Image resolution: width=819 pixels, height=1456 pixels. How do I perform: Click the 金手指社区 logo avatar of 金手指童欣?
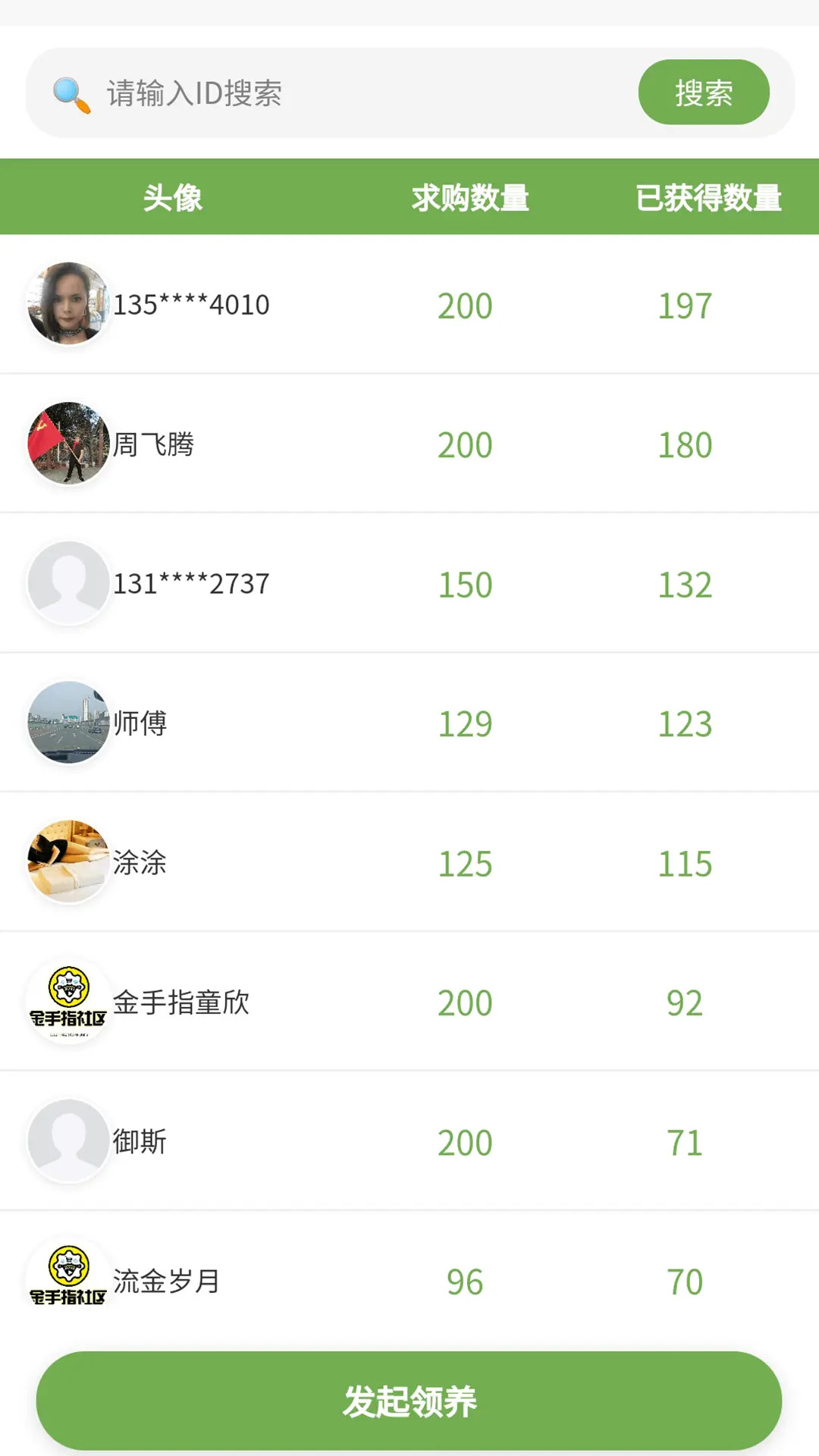tap(67, 1002)
